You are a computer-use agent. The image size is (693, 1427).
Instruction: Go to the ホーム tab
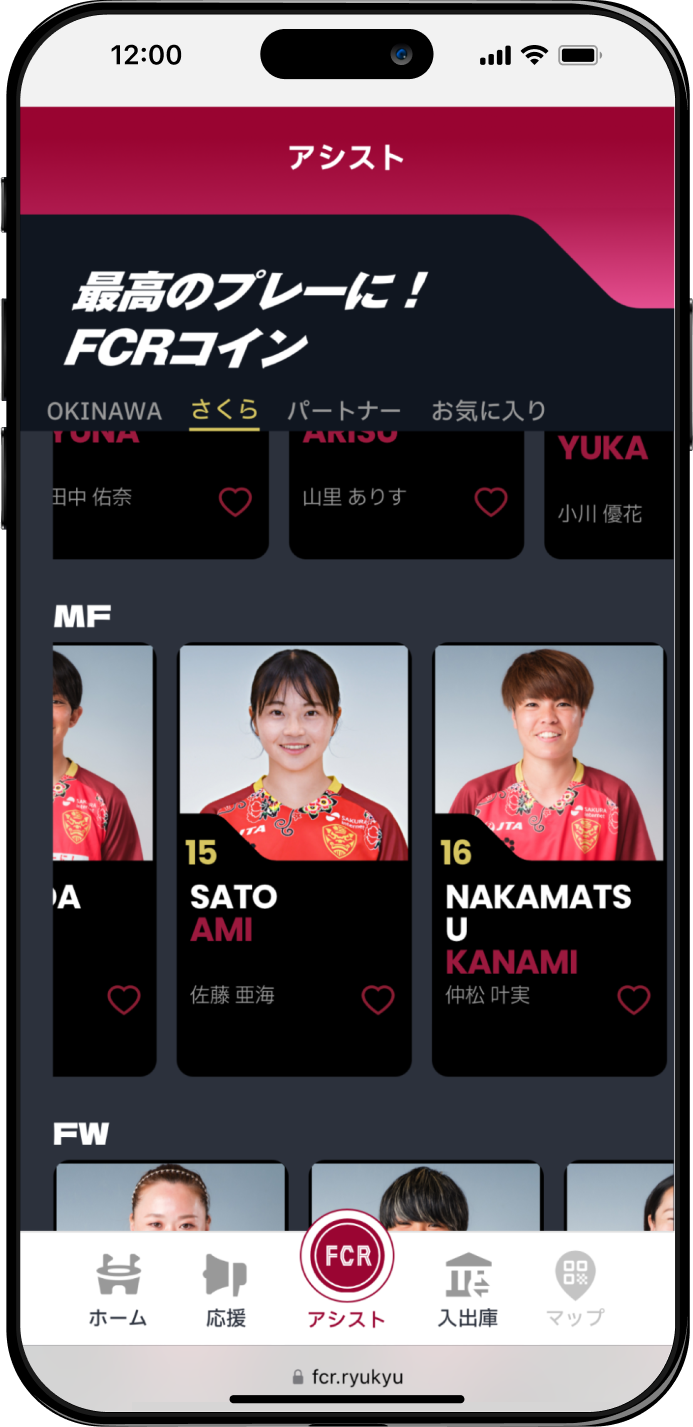pos(118,1290)
